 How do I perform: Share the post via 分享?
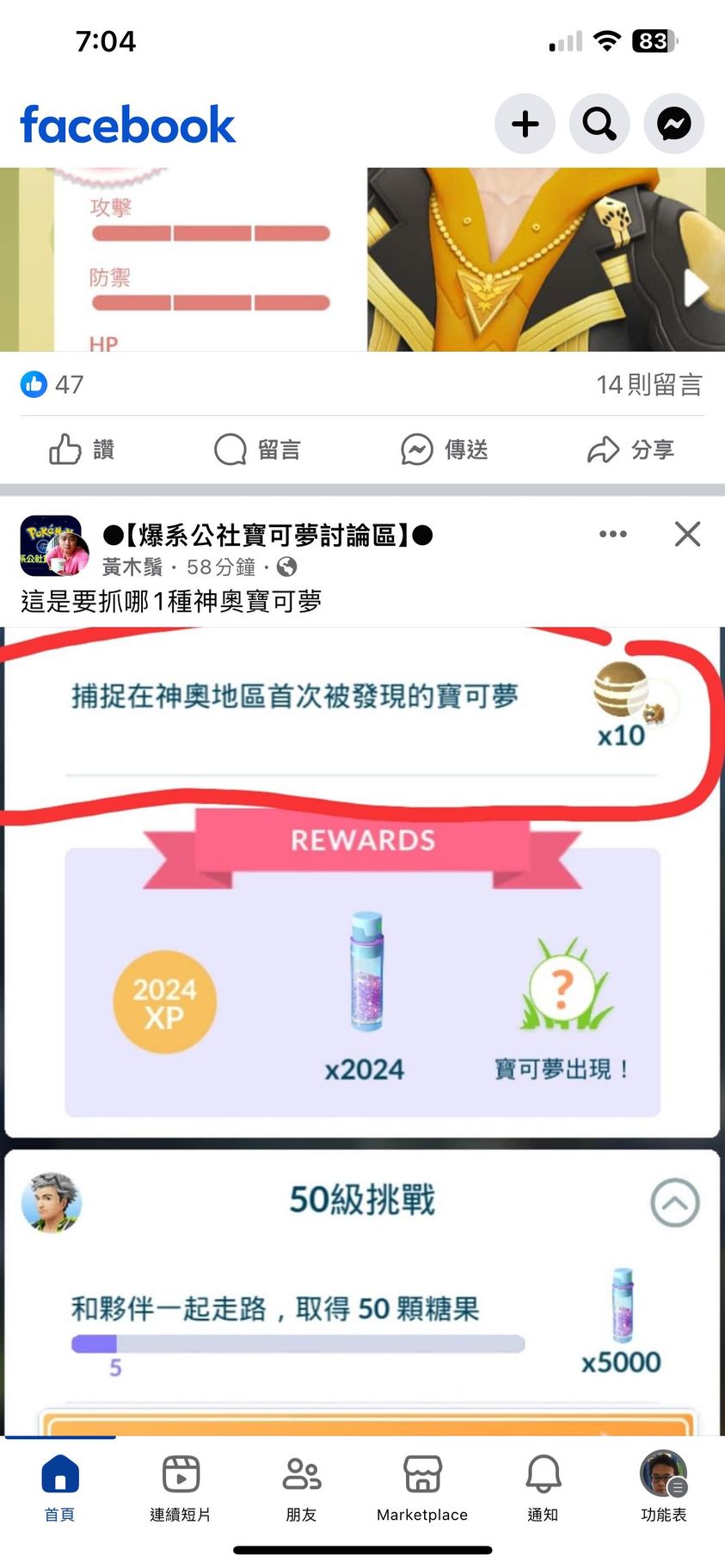630,449
